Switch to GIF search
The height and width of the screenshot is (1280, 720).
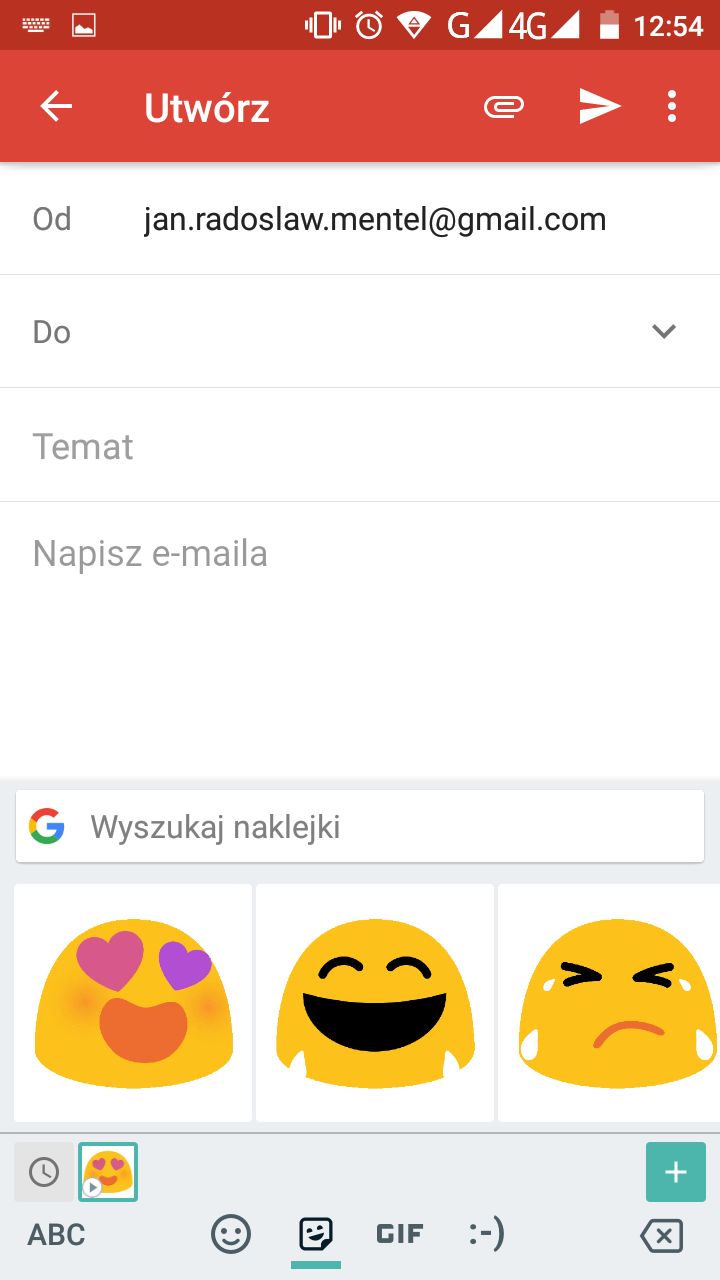(399, 1234)
